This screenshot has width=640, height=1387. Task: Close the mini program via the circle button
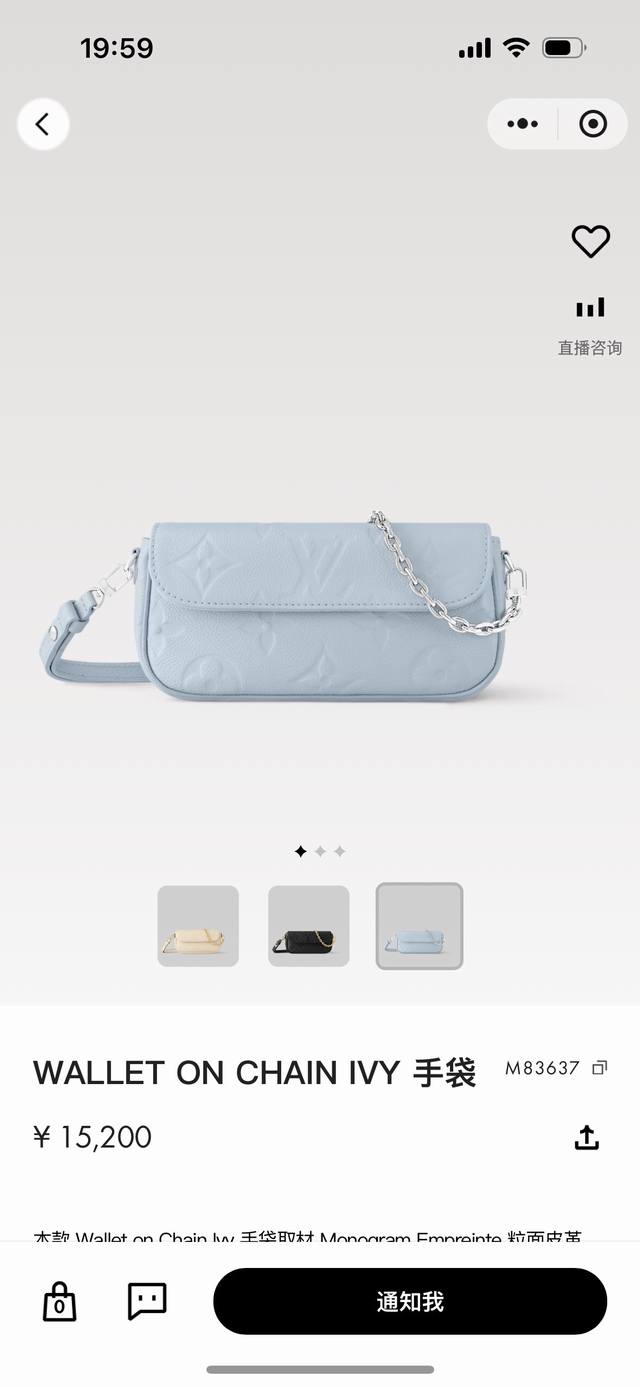[x=593, y=125]
